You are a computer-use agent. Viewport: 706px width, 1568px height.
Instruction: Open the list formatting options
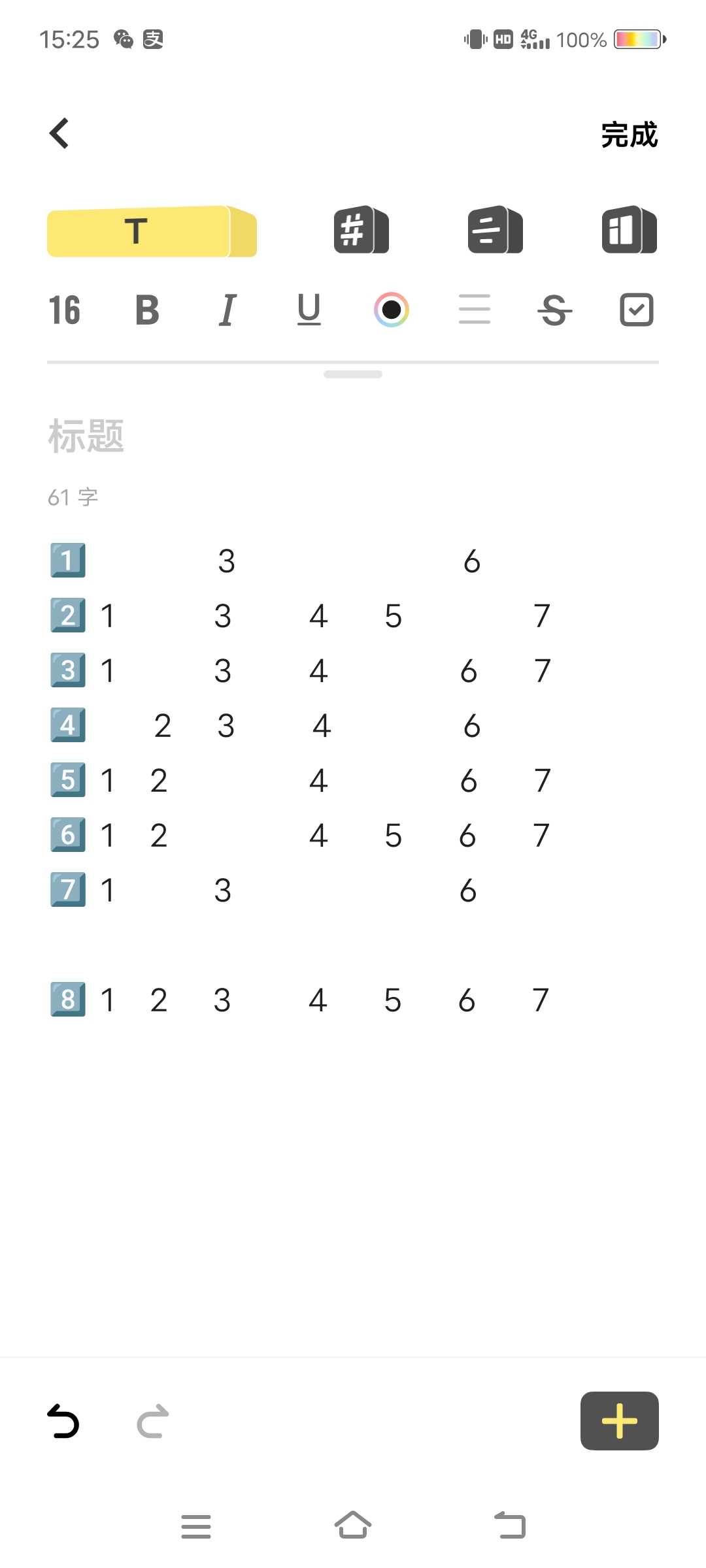point(494,231)
